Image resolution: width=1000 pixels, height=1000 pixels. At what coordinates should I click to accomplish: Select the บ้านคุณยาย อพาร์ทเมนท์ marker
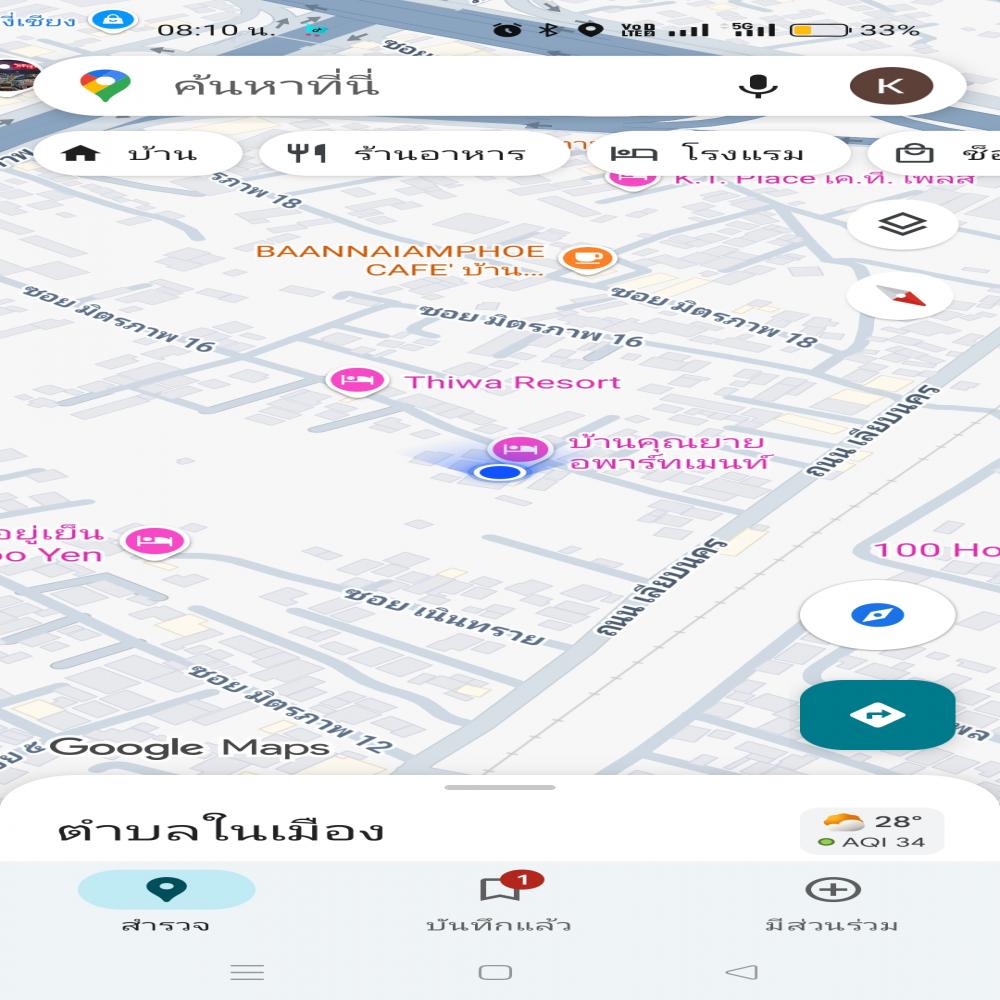(x=519, y=449)
